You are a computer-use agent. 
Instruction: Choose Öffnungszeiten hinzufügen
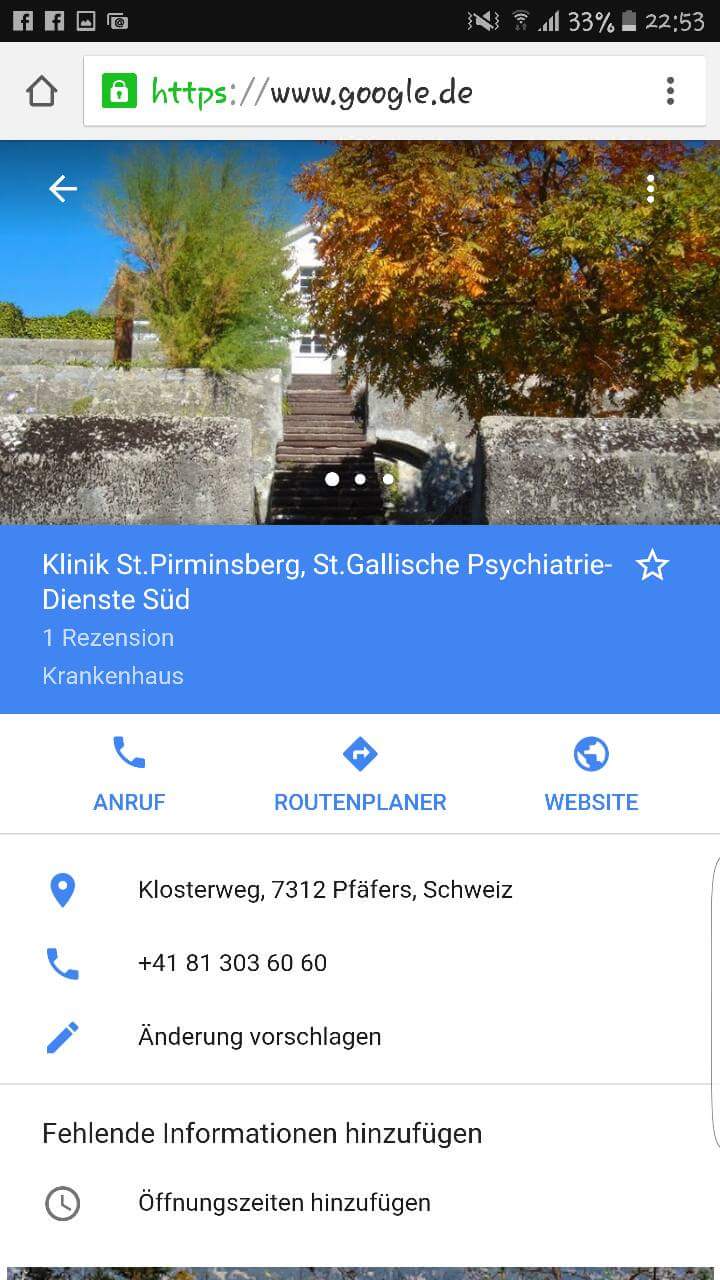point(284,1202)
